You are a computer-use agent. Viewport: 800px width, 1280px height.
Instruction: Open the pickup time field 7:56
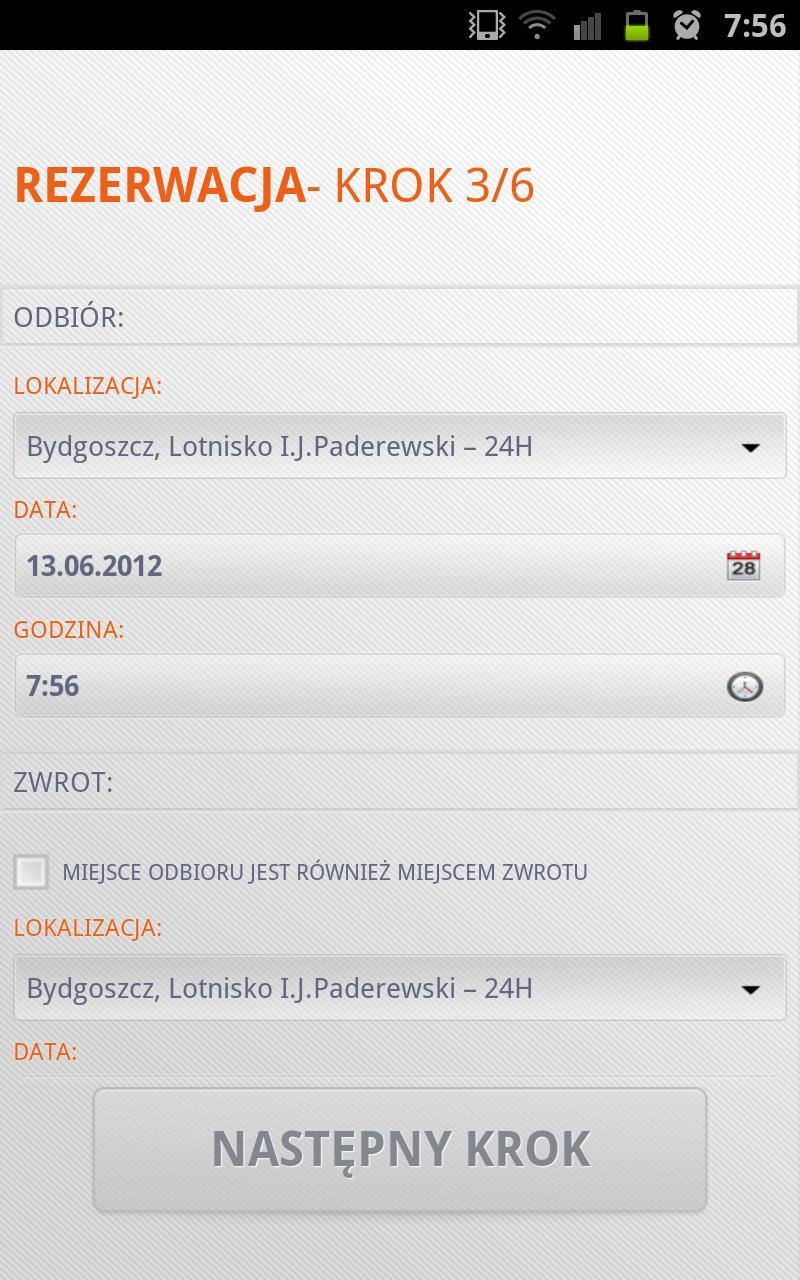(400, 686)
